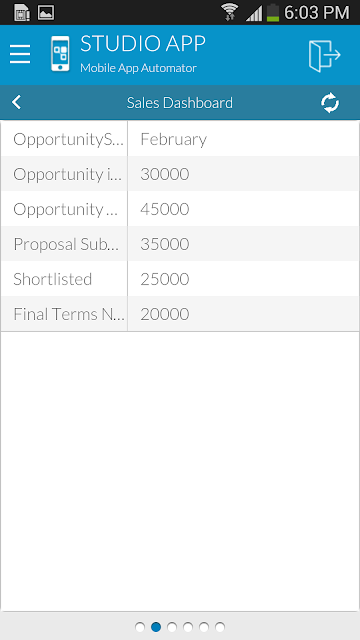Refresh the Sales Dashboard data
The image size is (360, 640).
pyautogui.click(x=330, y=102)
